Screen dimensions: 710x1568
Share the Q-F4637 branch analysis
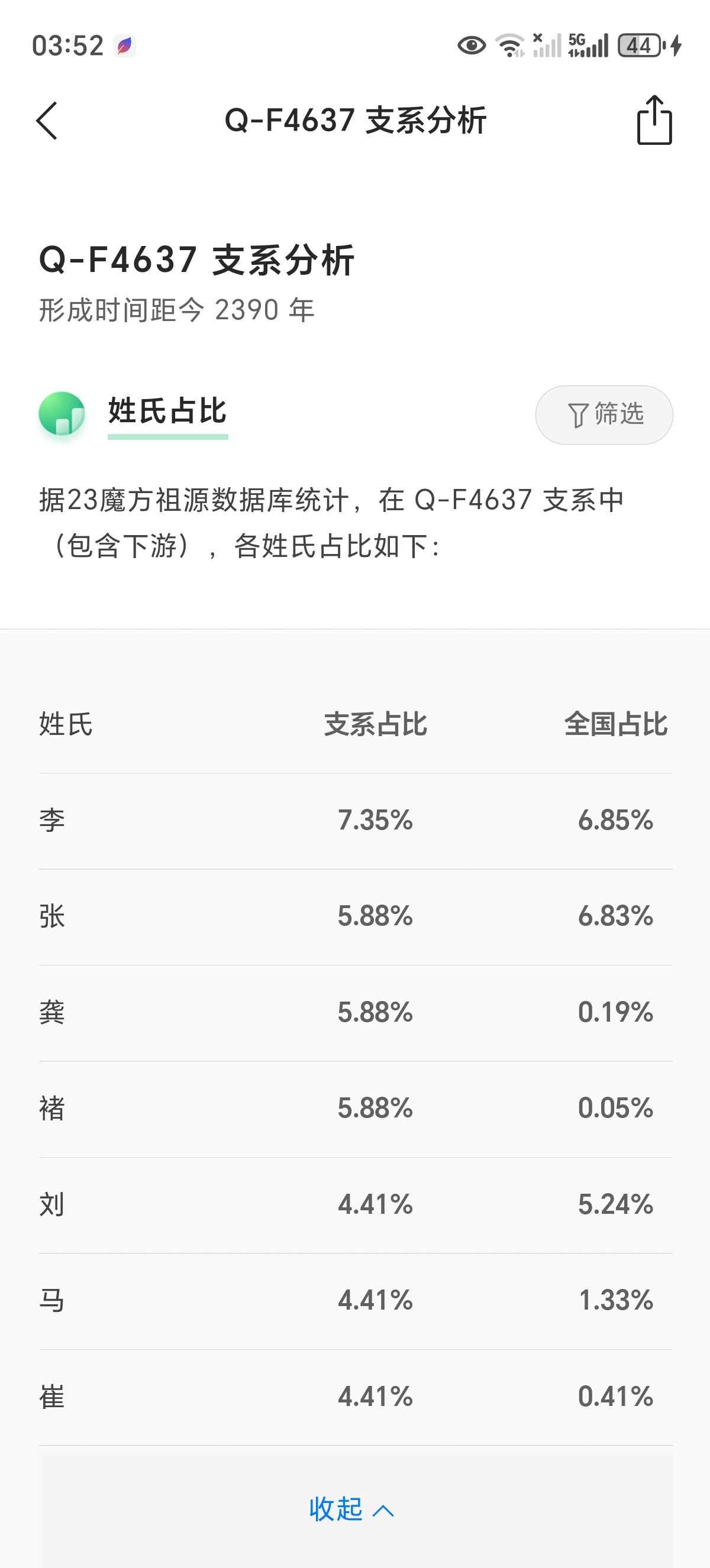[x=654, y=120]
